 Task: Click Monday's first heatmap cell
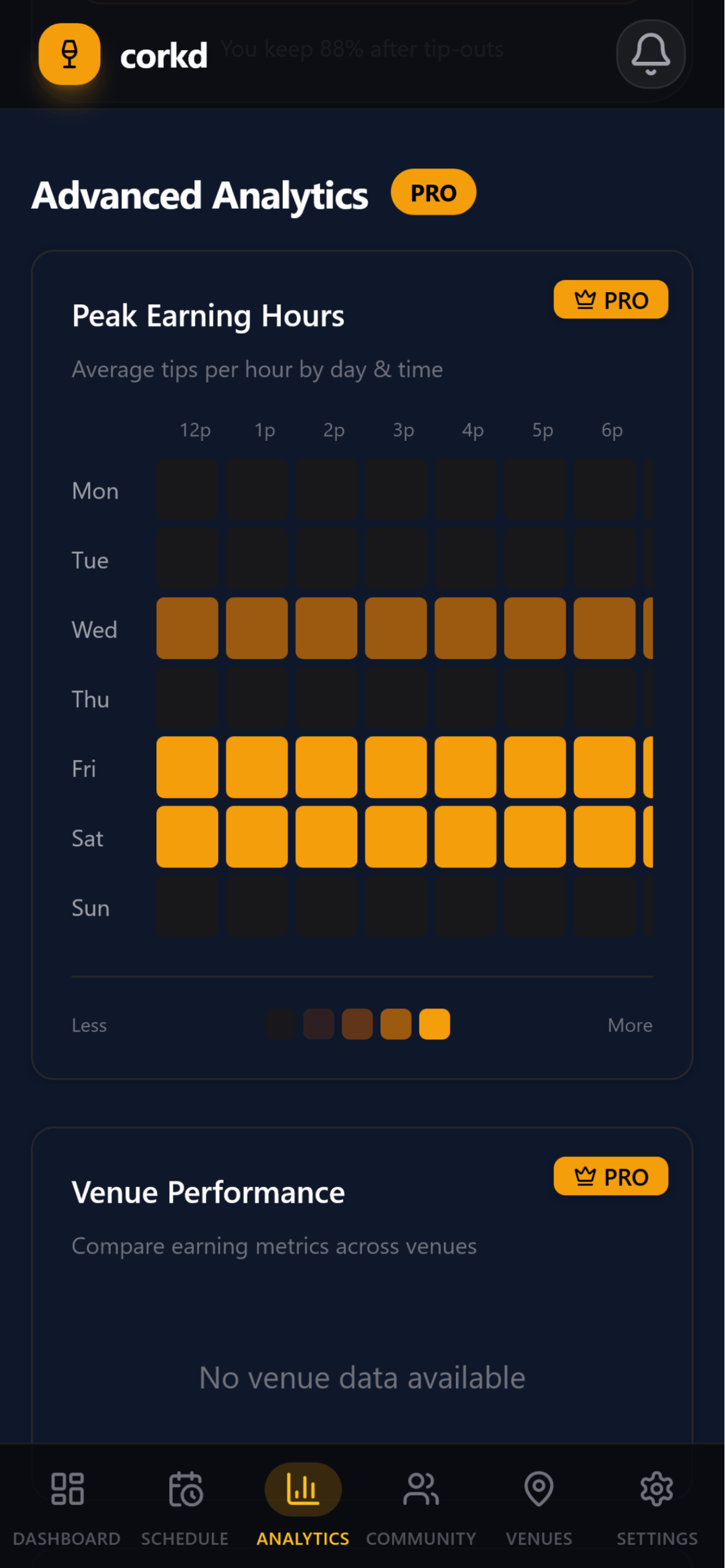click(x=187, y=490)
